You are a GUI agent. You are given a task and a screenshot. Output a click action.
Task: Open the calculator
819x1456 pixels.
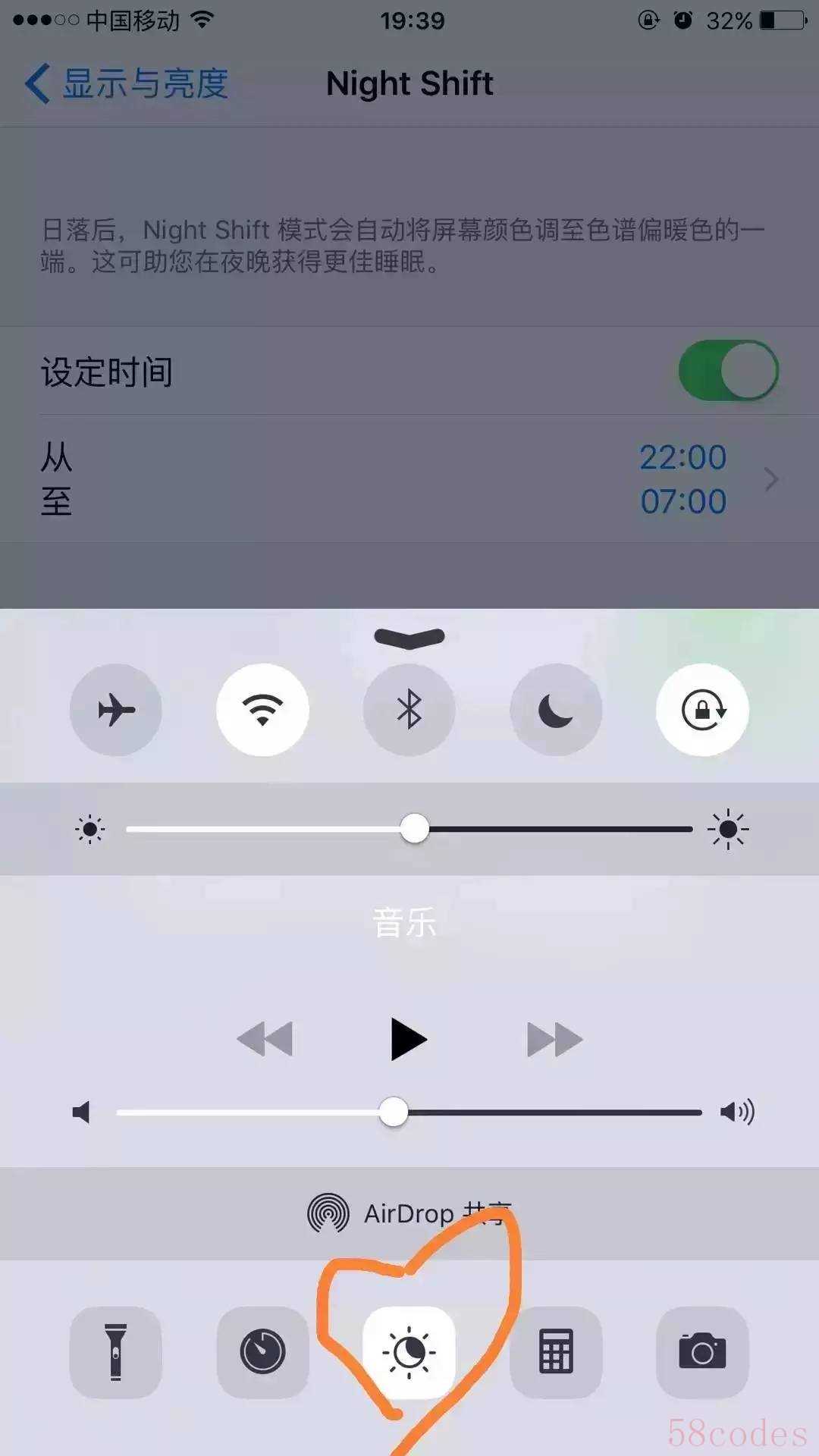(556, 1352)
